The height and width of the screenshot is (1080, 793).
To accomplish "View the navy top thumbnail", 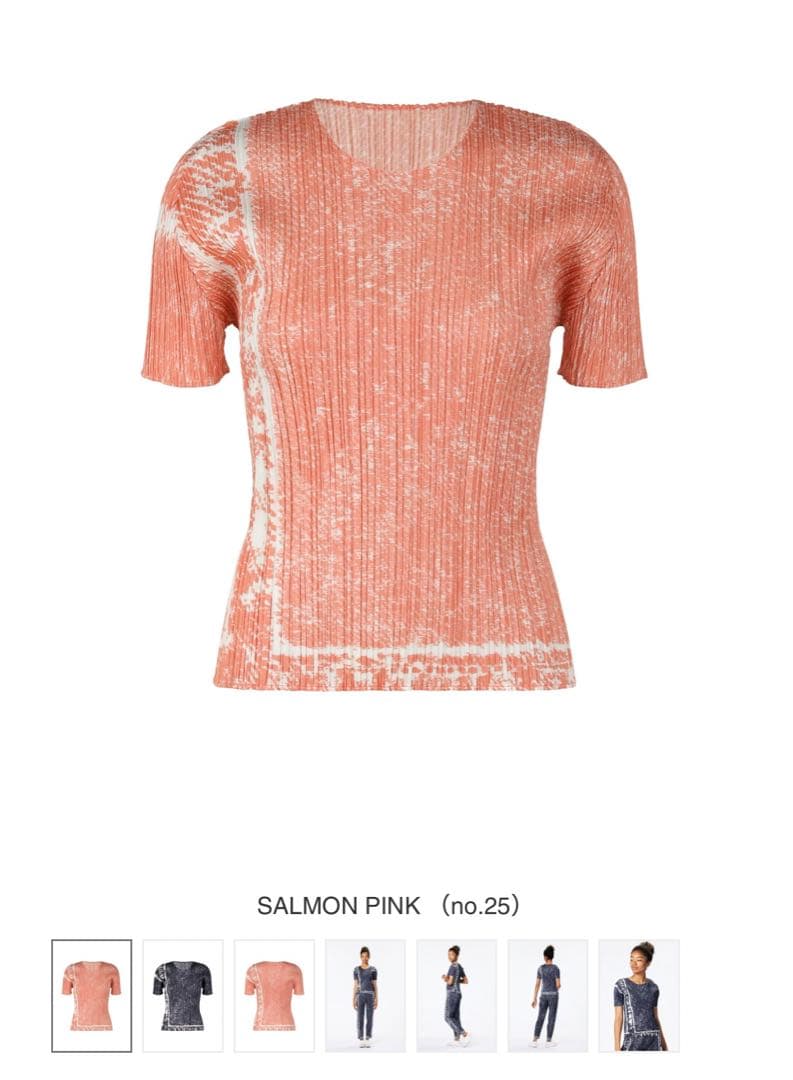I will click(183, 995).
